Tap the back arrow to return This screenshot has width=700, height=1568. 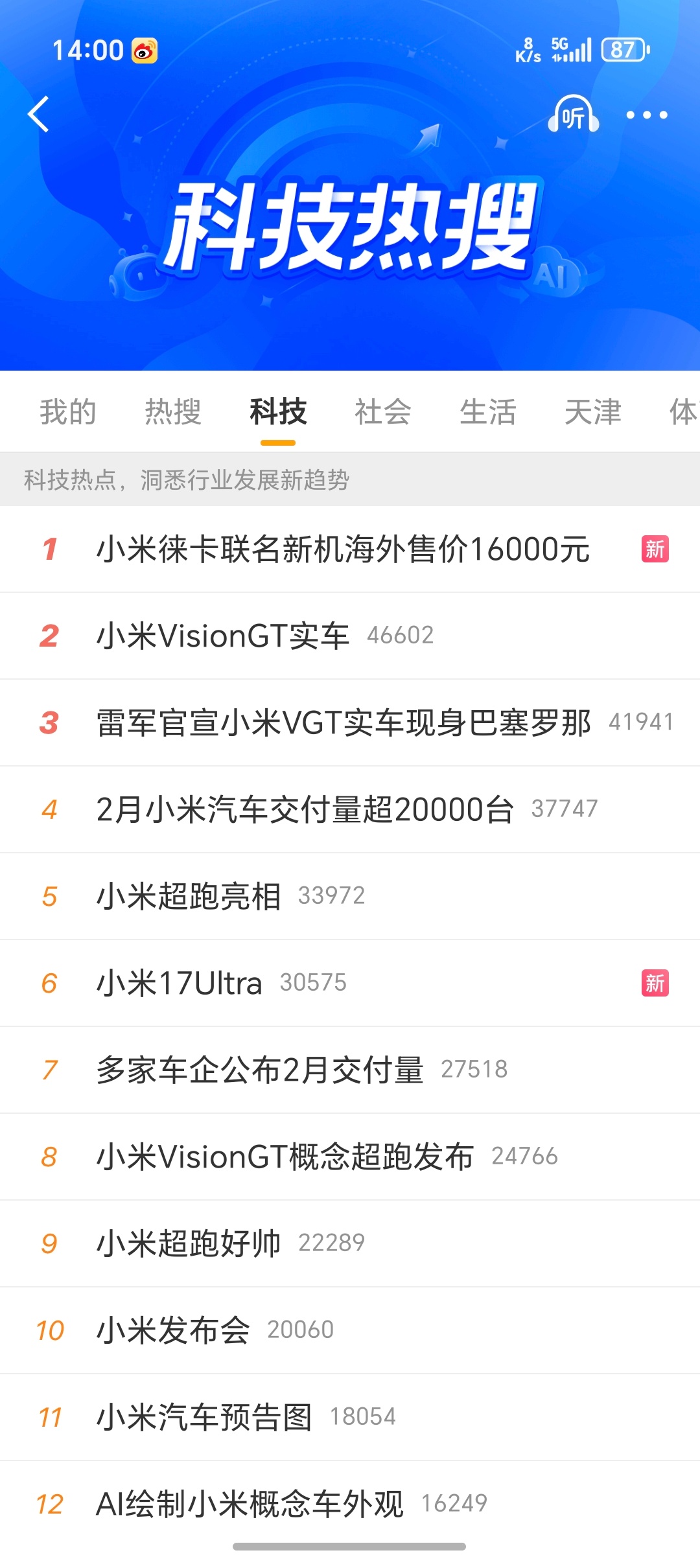[x=39, y=115]
